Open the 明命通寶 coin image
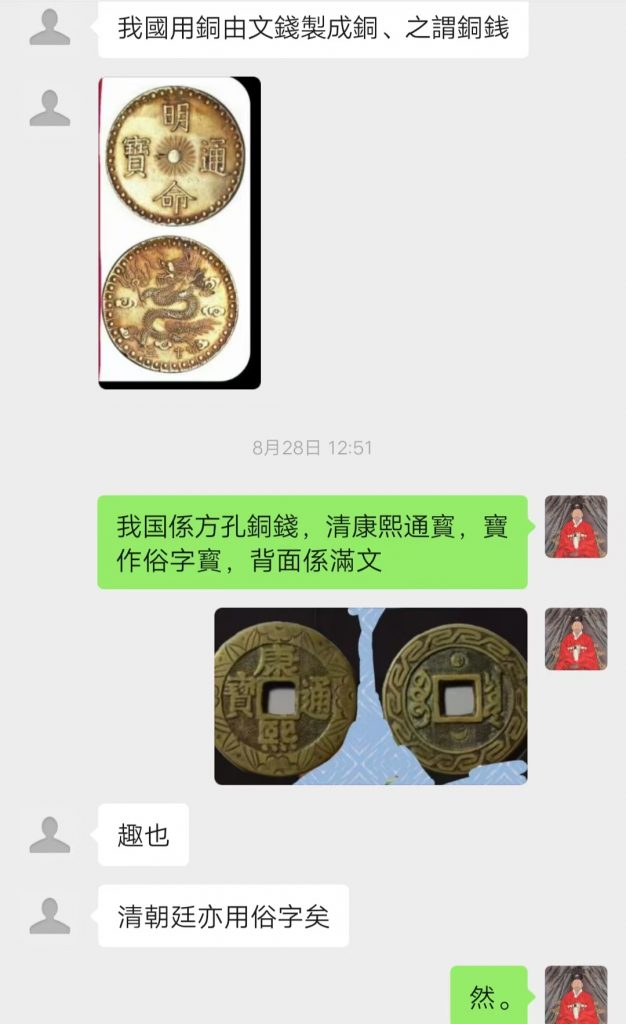626x1024 pixels. pos(180,233)
